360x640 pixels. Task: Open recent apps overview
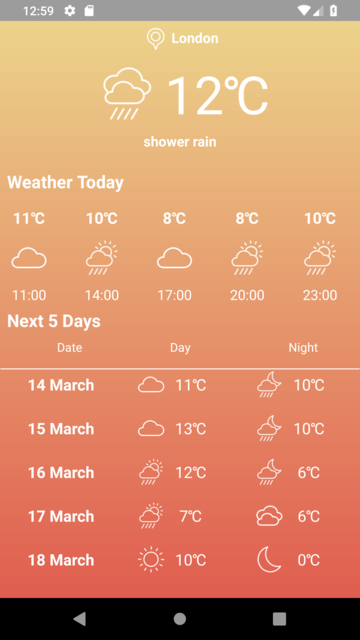pos(279,619)
